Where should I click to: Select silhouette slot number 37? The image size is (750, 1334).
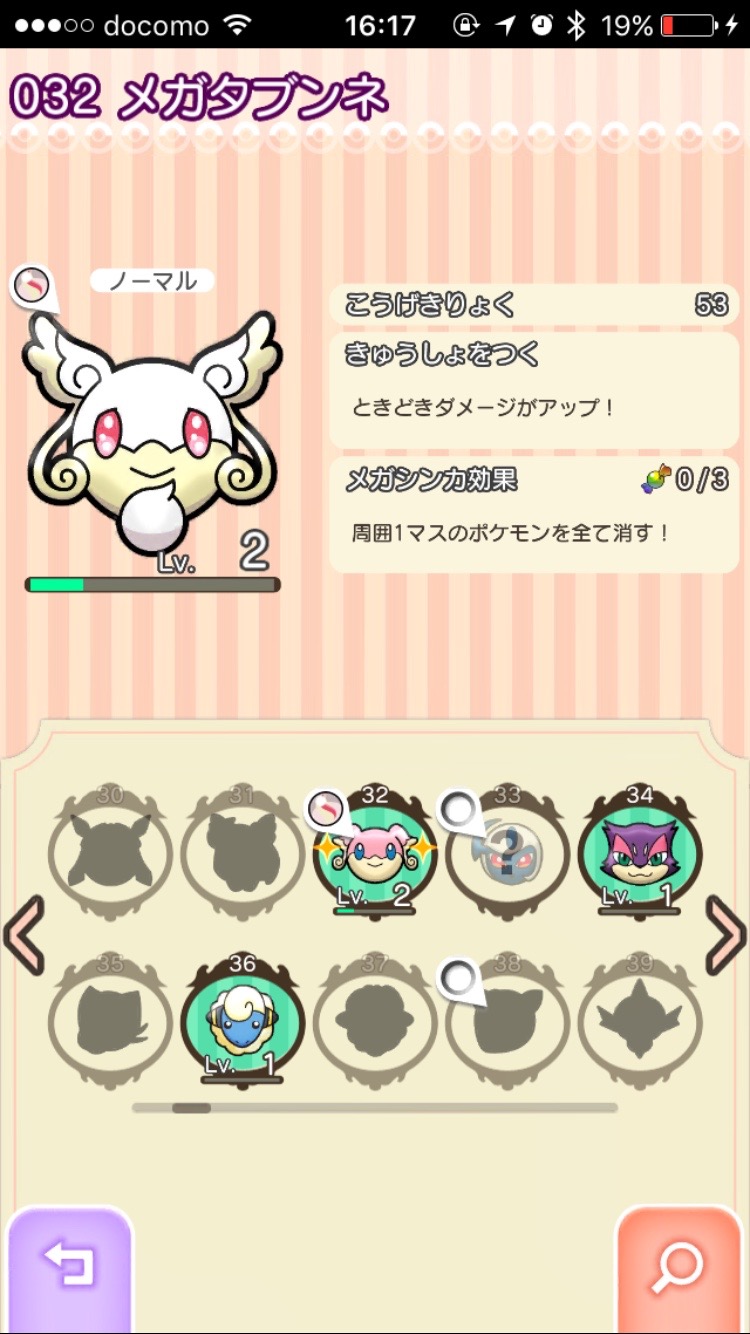(375, 1022)
